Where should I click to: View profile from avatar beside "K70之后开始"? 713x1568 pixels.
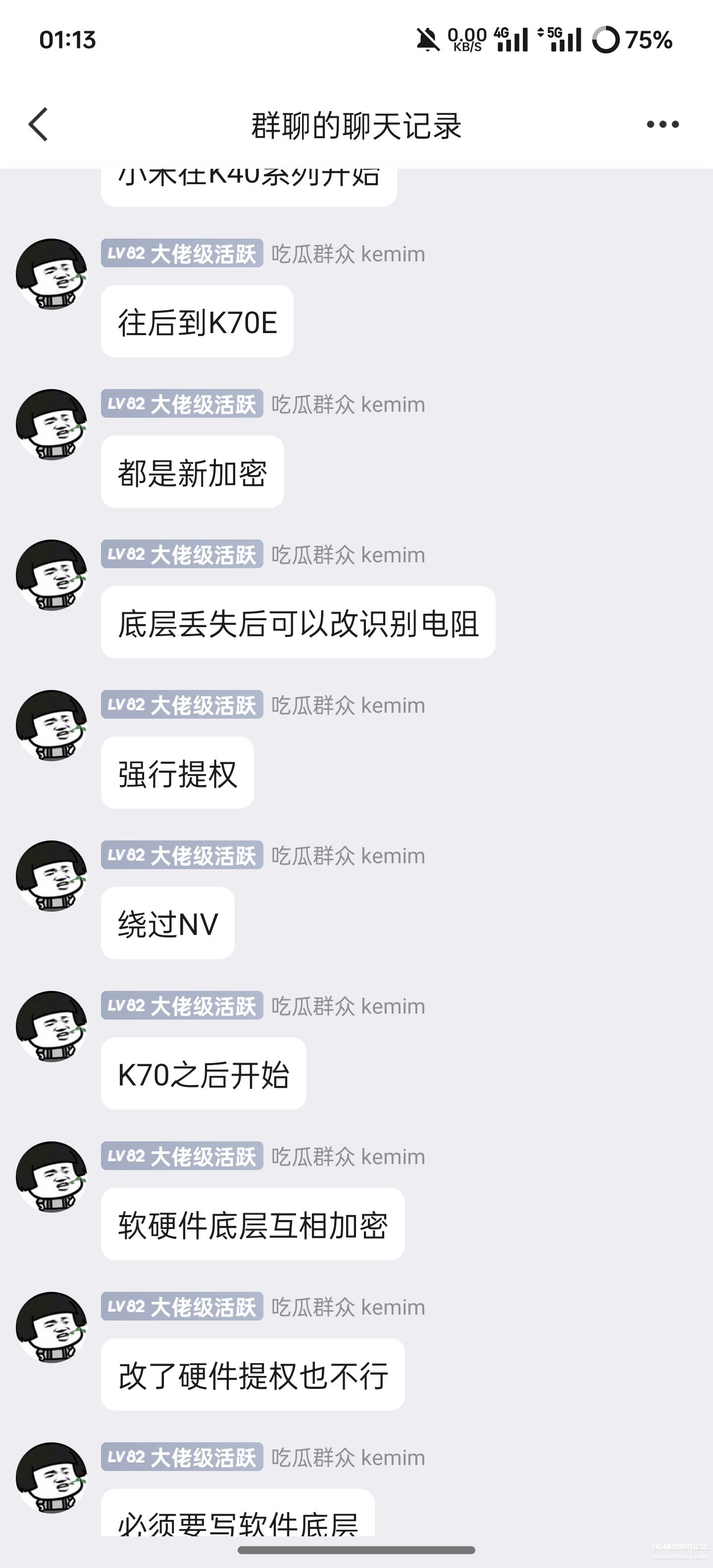(51, 1026)
